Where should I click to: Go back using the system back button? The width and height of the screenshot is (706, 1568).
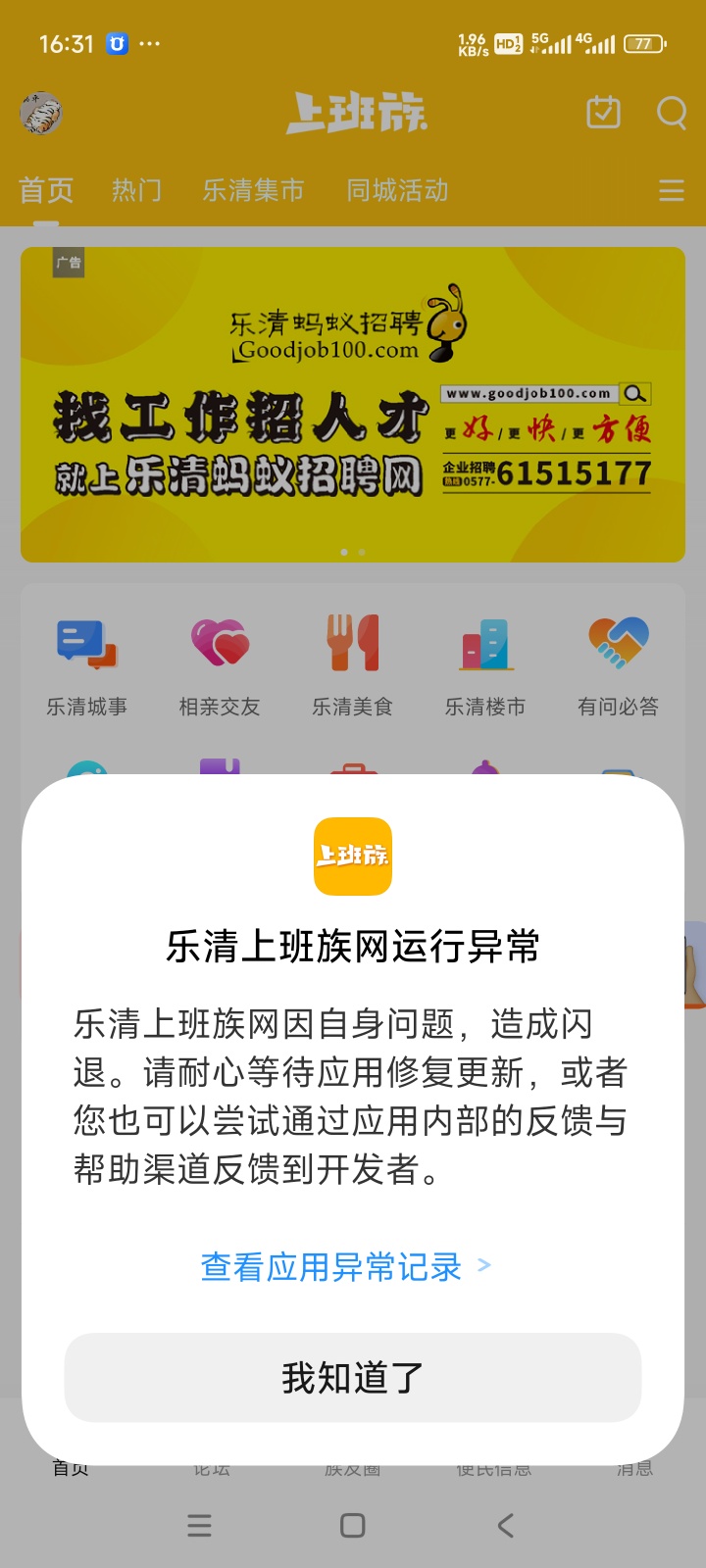[x=506, y=1525]
